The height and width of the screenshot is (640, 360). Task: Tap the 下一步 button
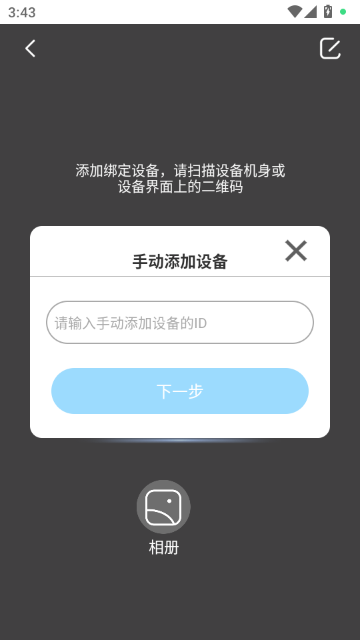coord(180,391)
